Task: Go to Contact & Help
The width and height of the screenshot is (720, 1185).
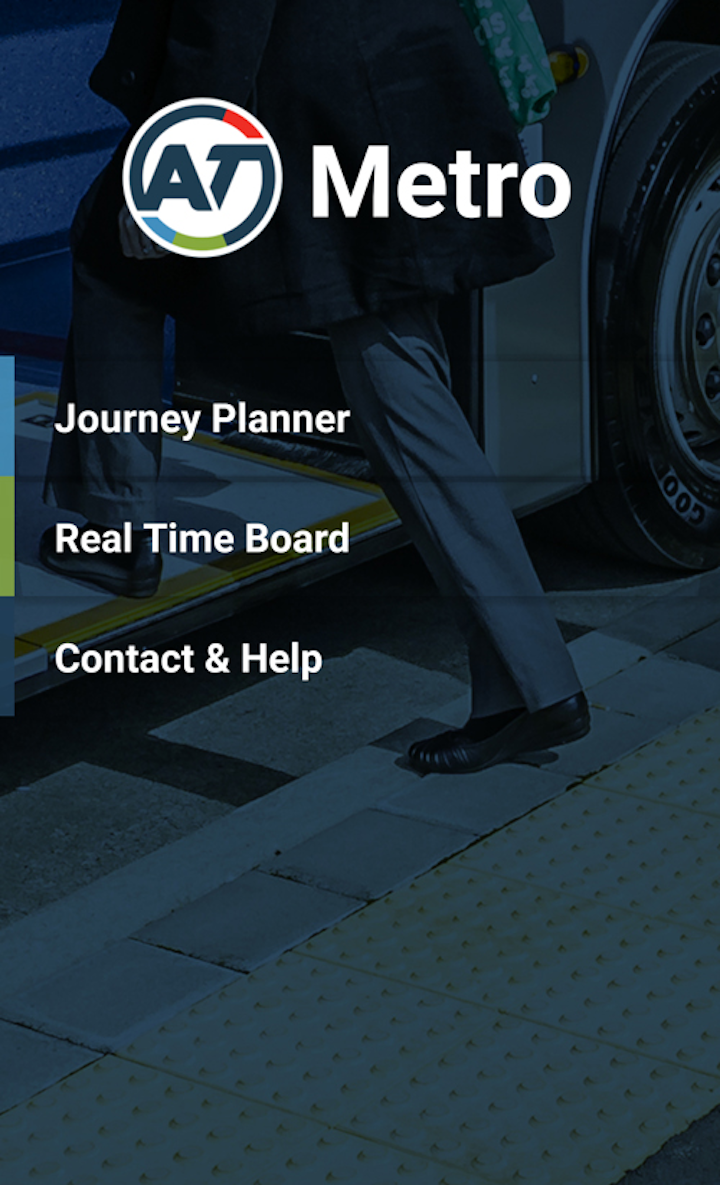Action: (360, 656)
